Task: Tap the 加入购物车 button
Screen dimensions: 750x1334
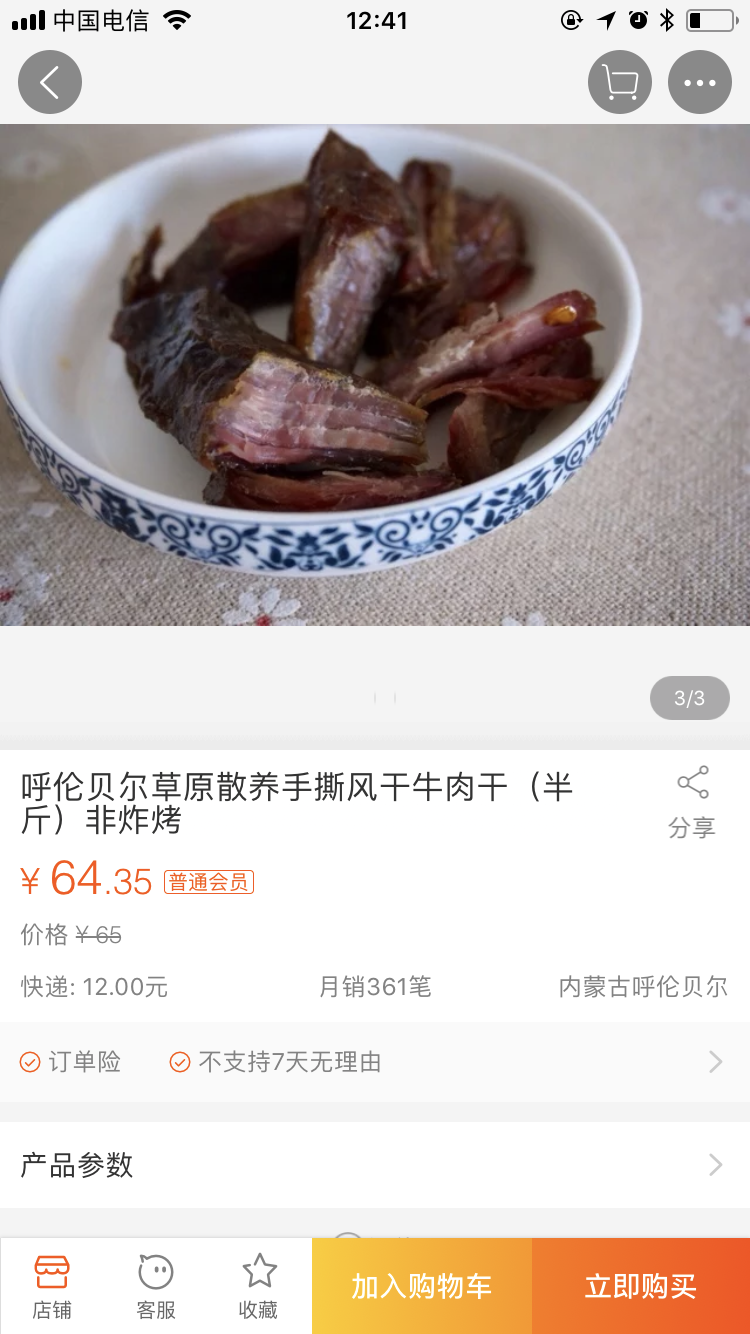Action: [419, 1285]
